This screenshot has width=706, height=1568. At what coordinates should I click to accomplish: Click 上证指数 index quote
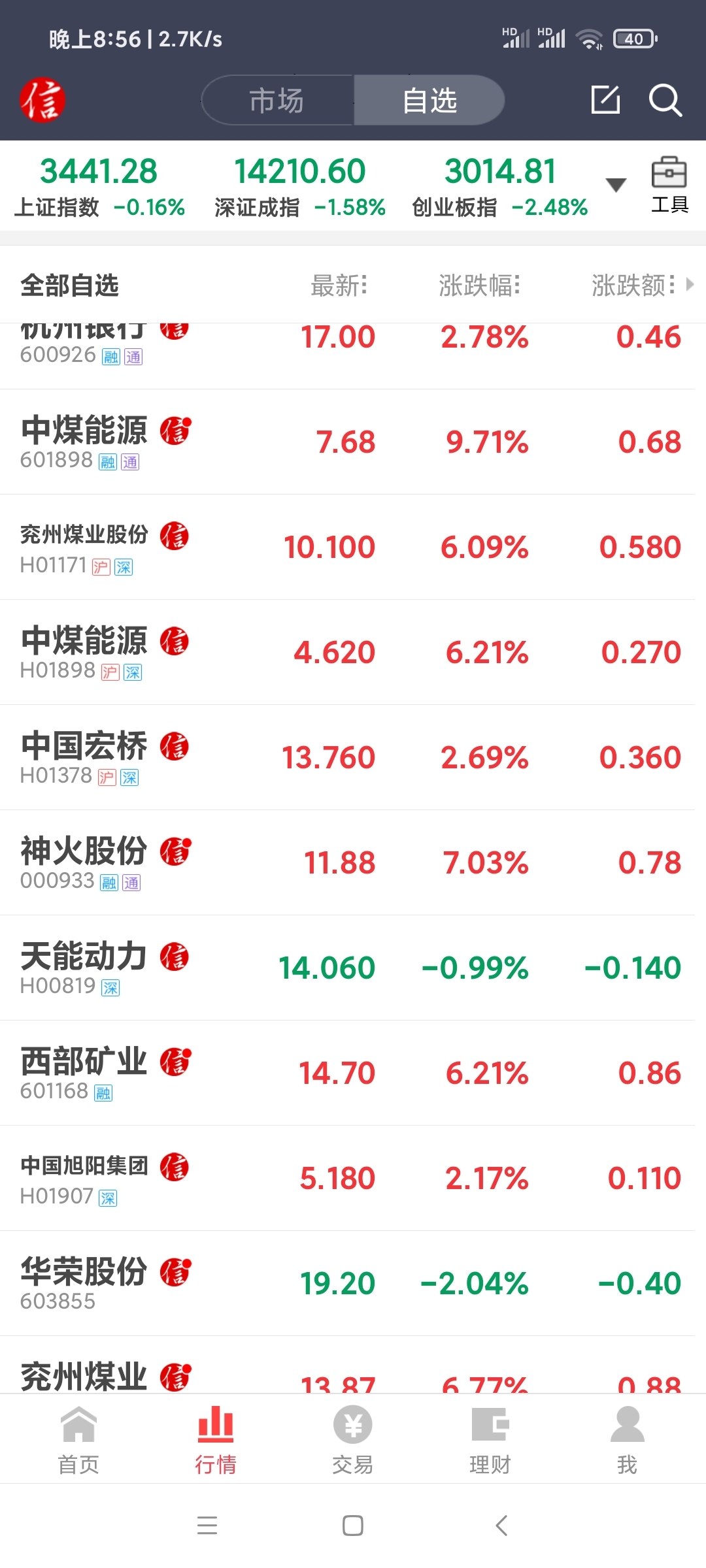click(x=98, y=185)
